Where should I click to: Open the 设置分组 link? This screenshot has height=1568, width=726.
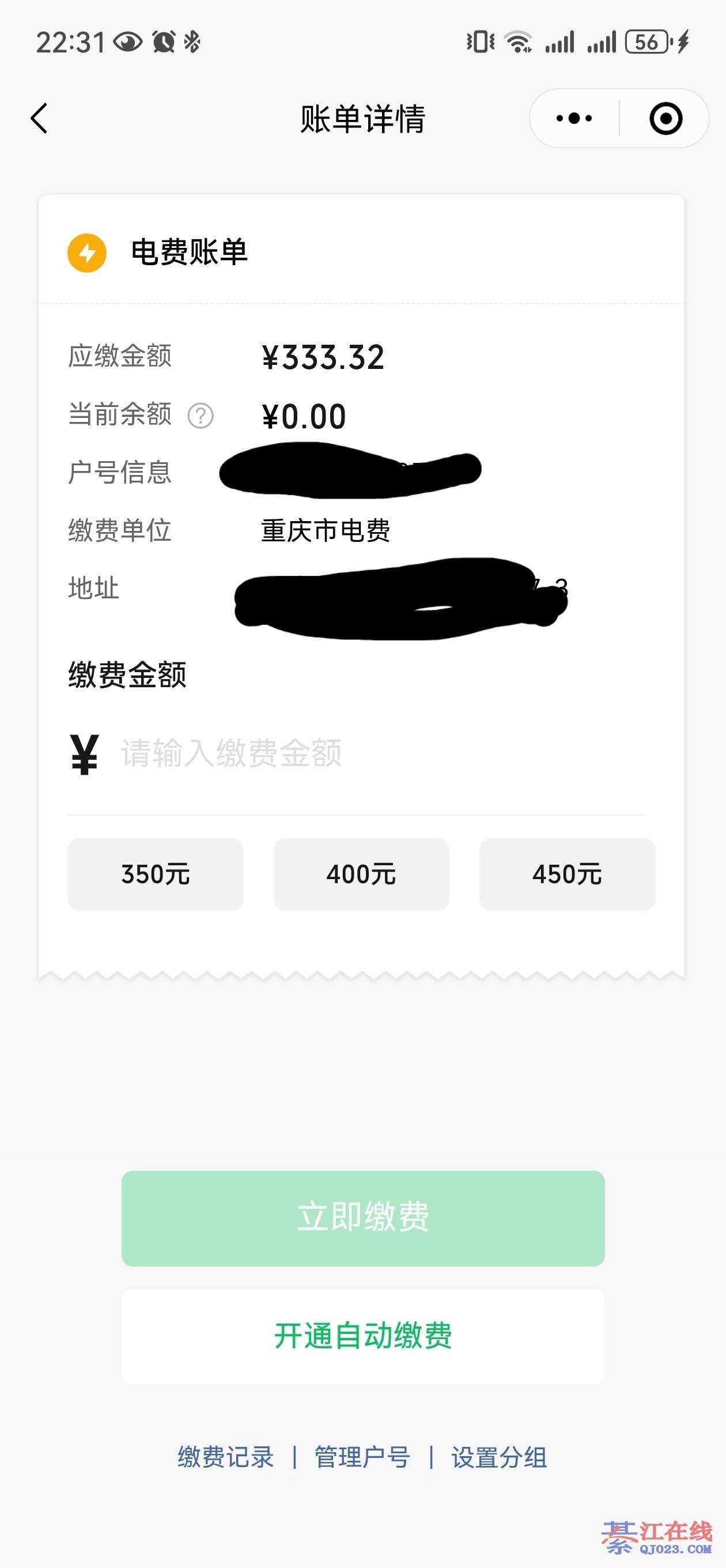[x=499, y=1458]
